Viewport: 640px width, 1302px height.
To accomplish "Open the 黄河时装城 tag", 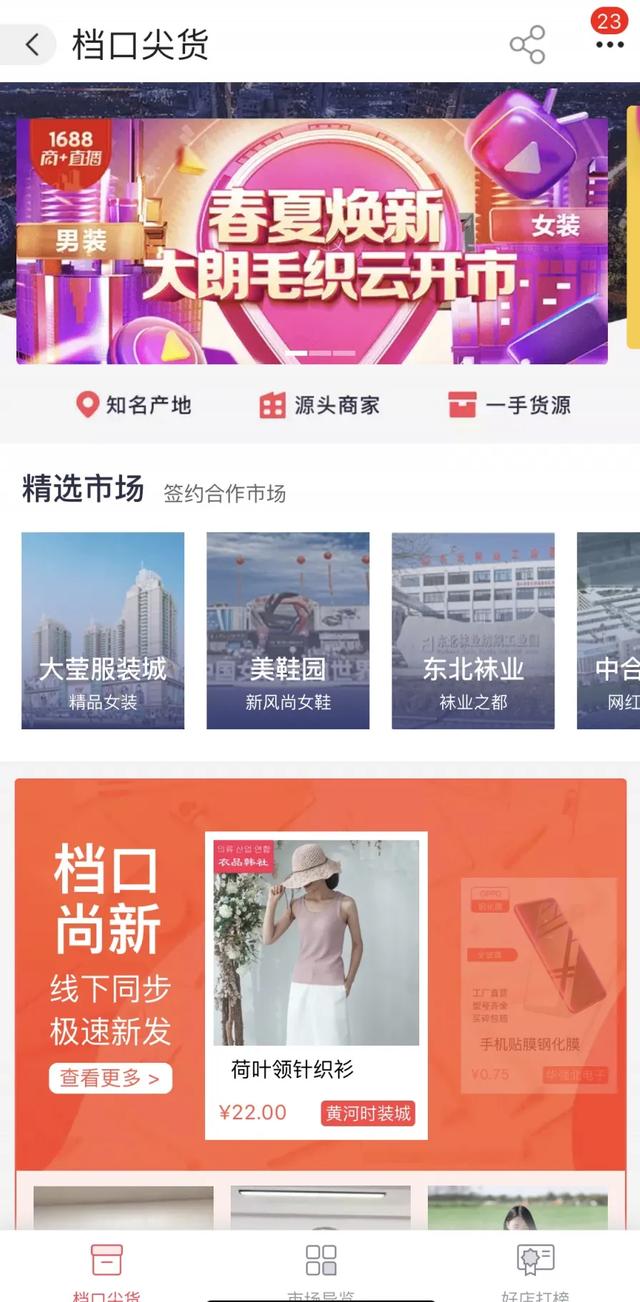I will click(368, 1113).
